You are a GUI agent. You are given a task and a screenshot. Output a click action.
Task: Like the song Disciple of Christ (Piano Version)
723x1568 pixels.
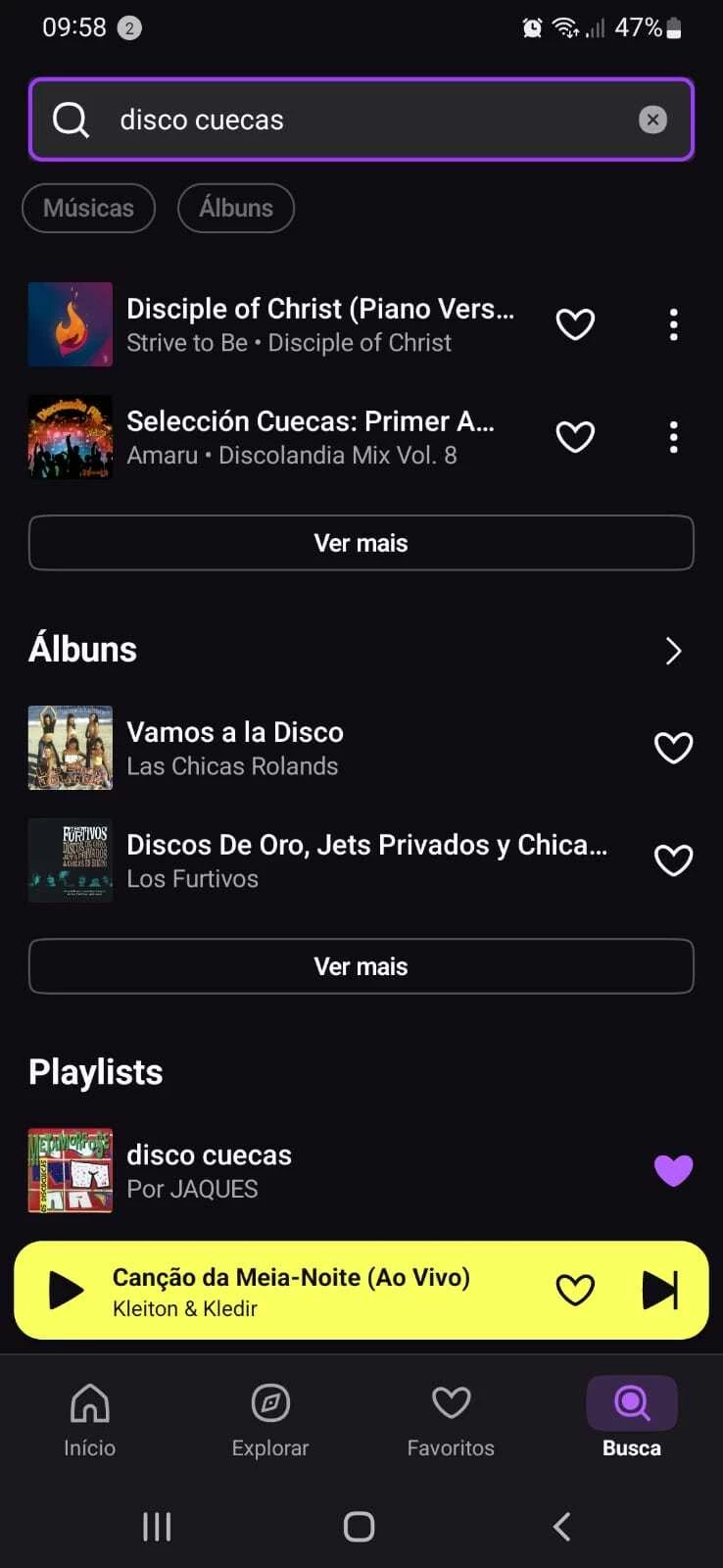(575, 324)
